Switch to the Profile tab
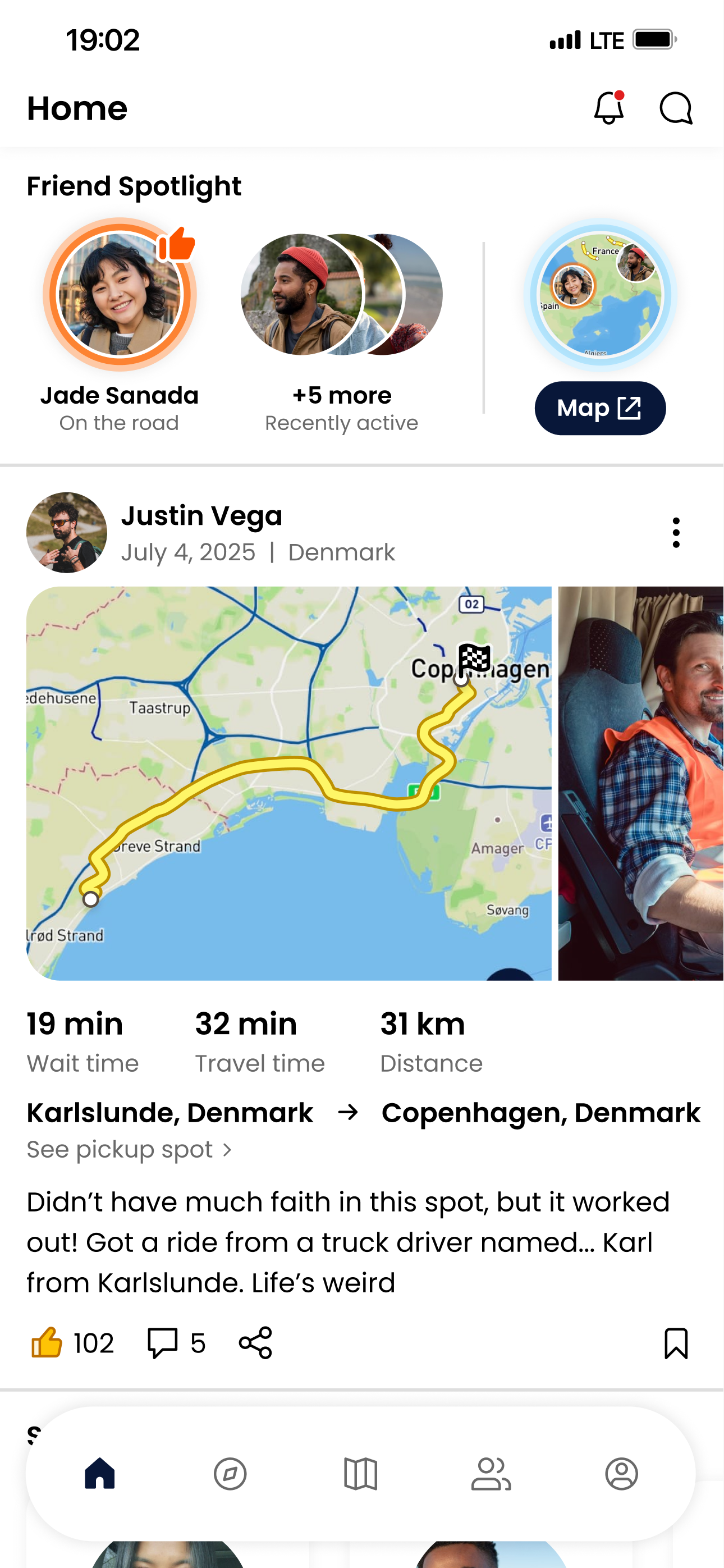This screenshot has height=1568, width=724. (x=621, y=1474)
